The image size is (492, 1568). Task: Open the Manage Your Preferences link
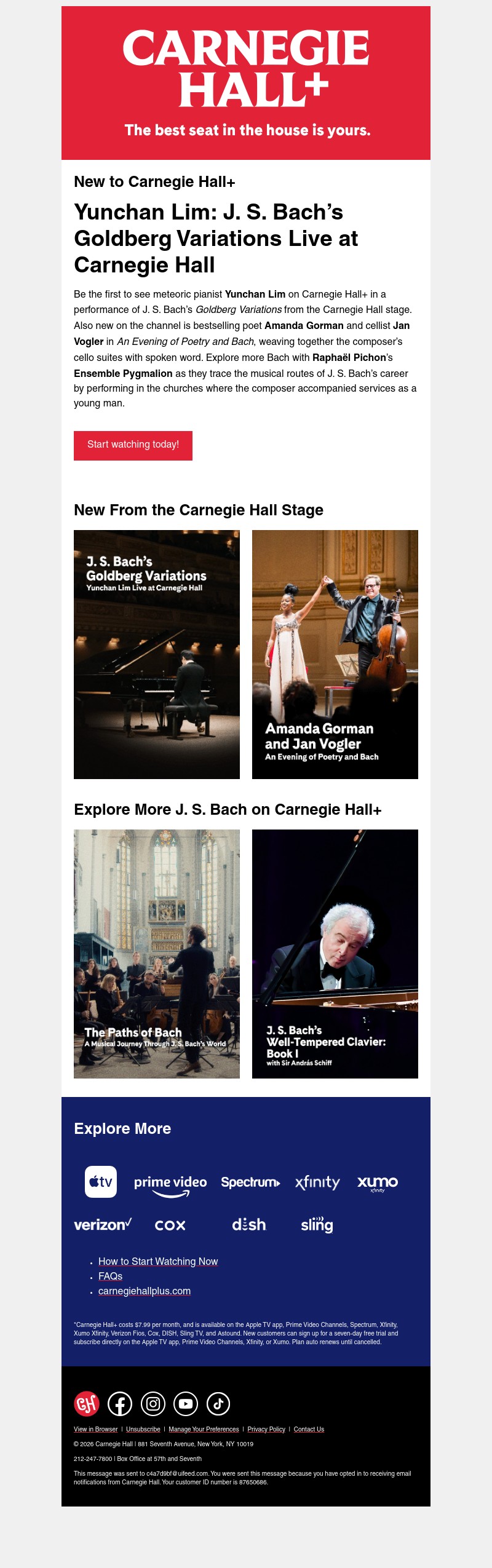[x=204, y=1429]
